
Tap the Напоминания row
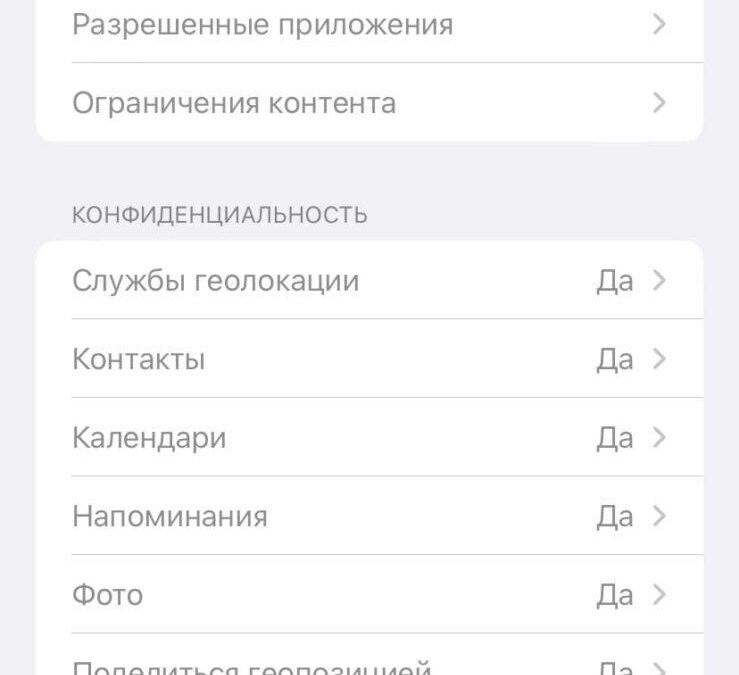369,516
